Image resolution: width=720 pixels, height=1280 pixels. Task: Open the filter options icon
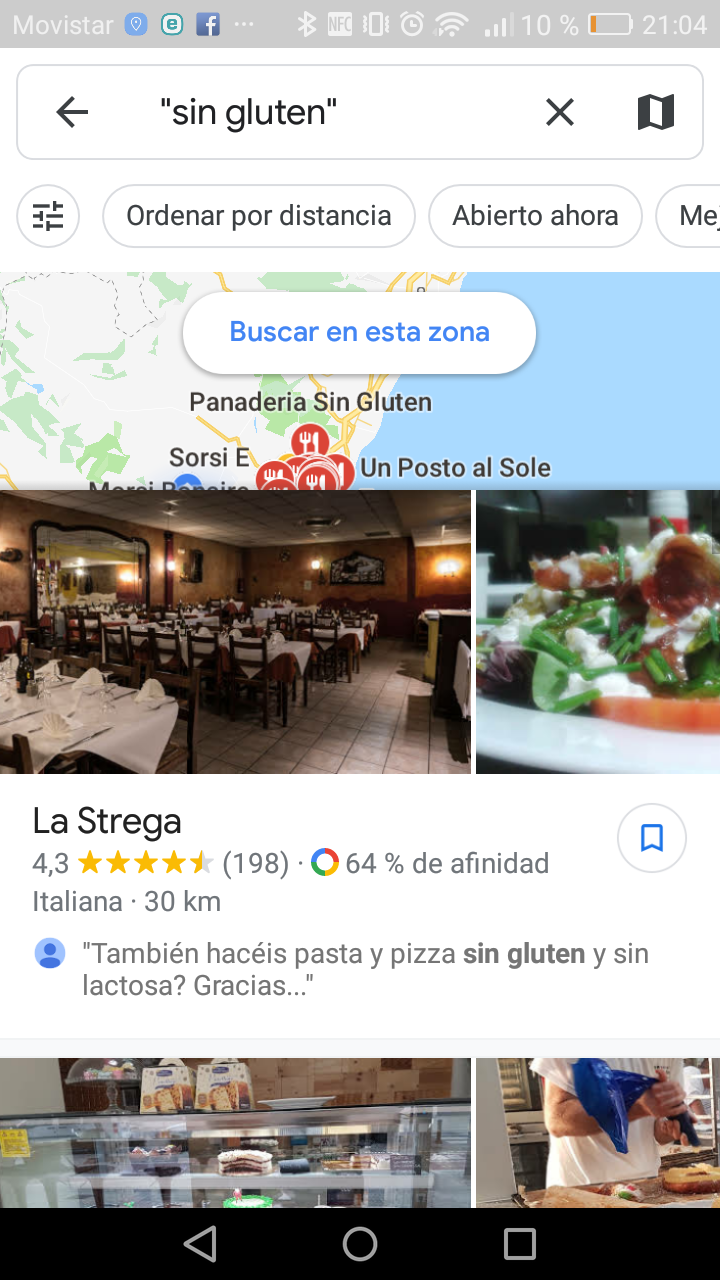click(x=48, y=216)
